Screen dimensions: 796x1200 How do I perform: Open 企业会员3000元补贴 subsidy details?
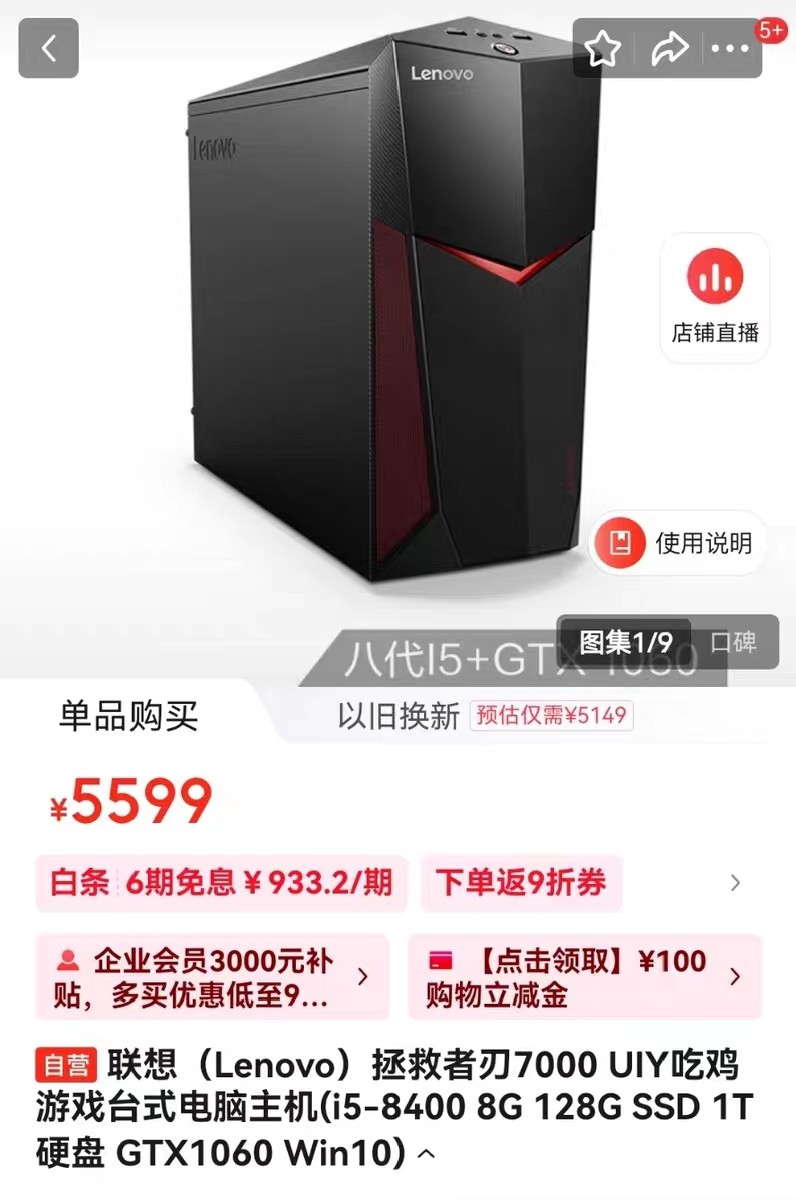pos(212,977)
